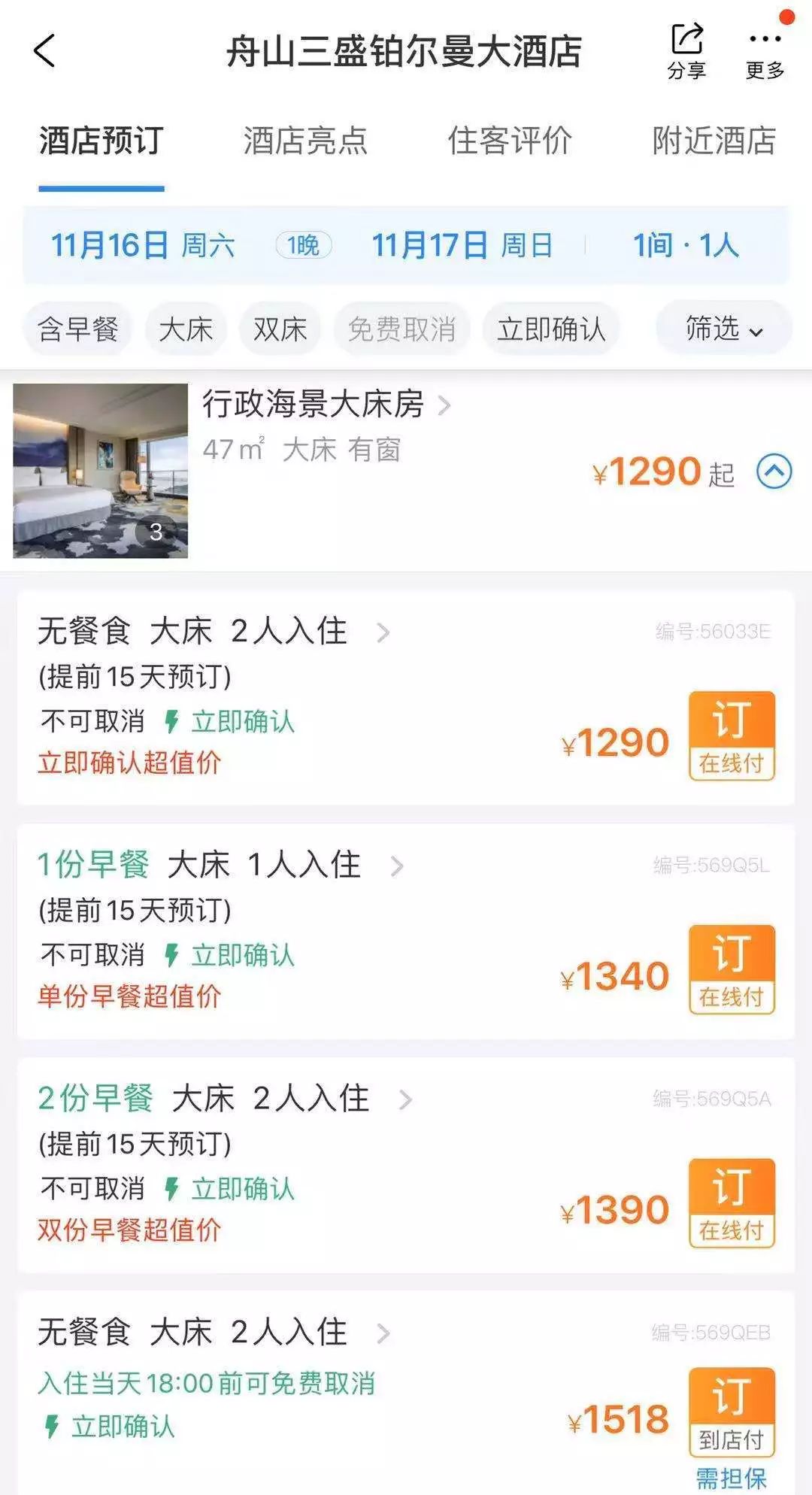Collapse the ¥1290 room price list

(x=775, y=474)
